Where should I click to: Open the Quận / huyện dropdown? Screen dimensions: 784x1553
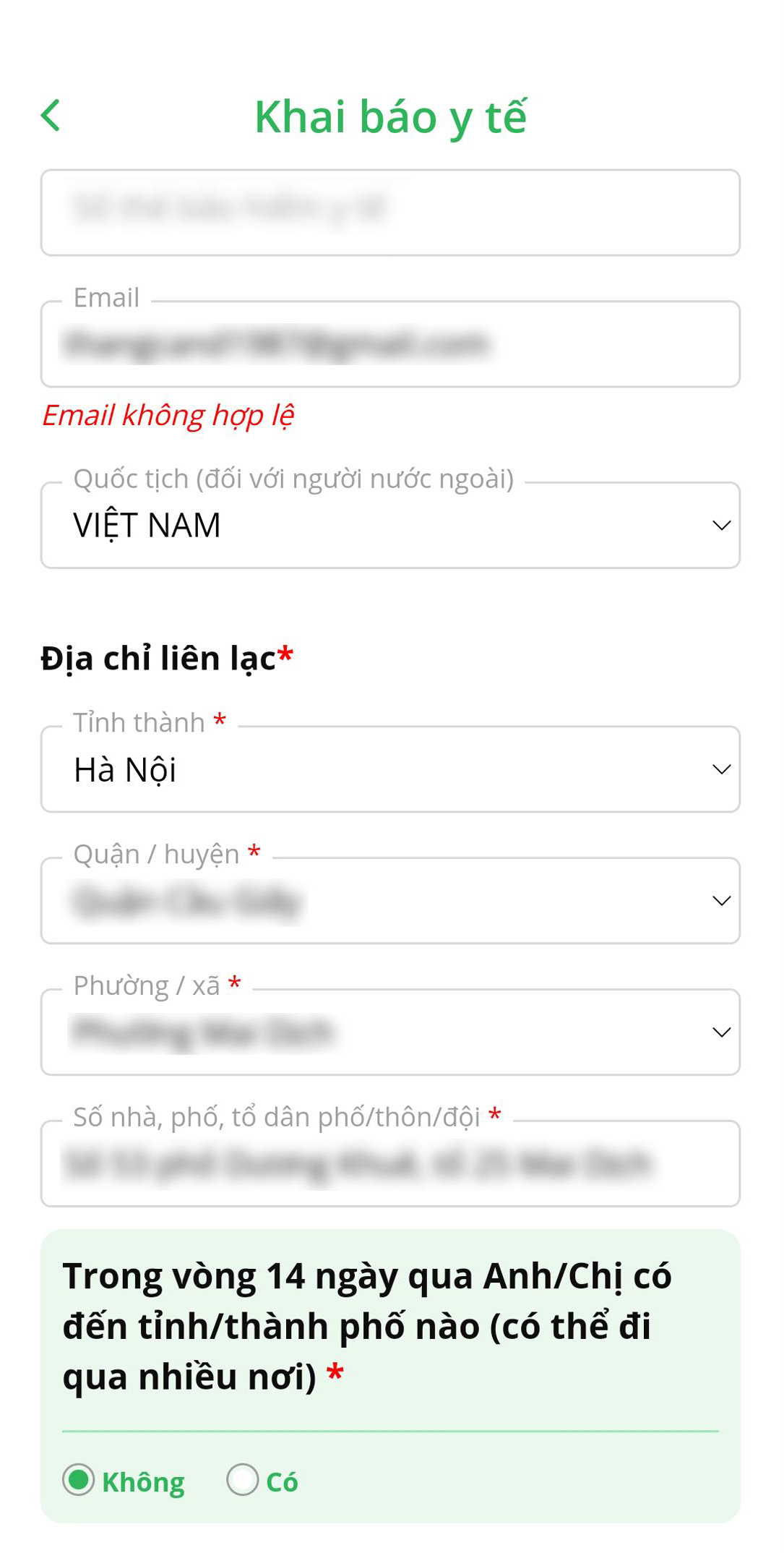click(x=390, y=901)
